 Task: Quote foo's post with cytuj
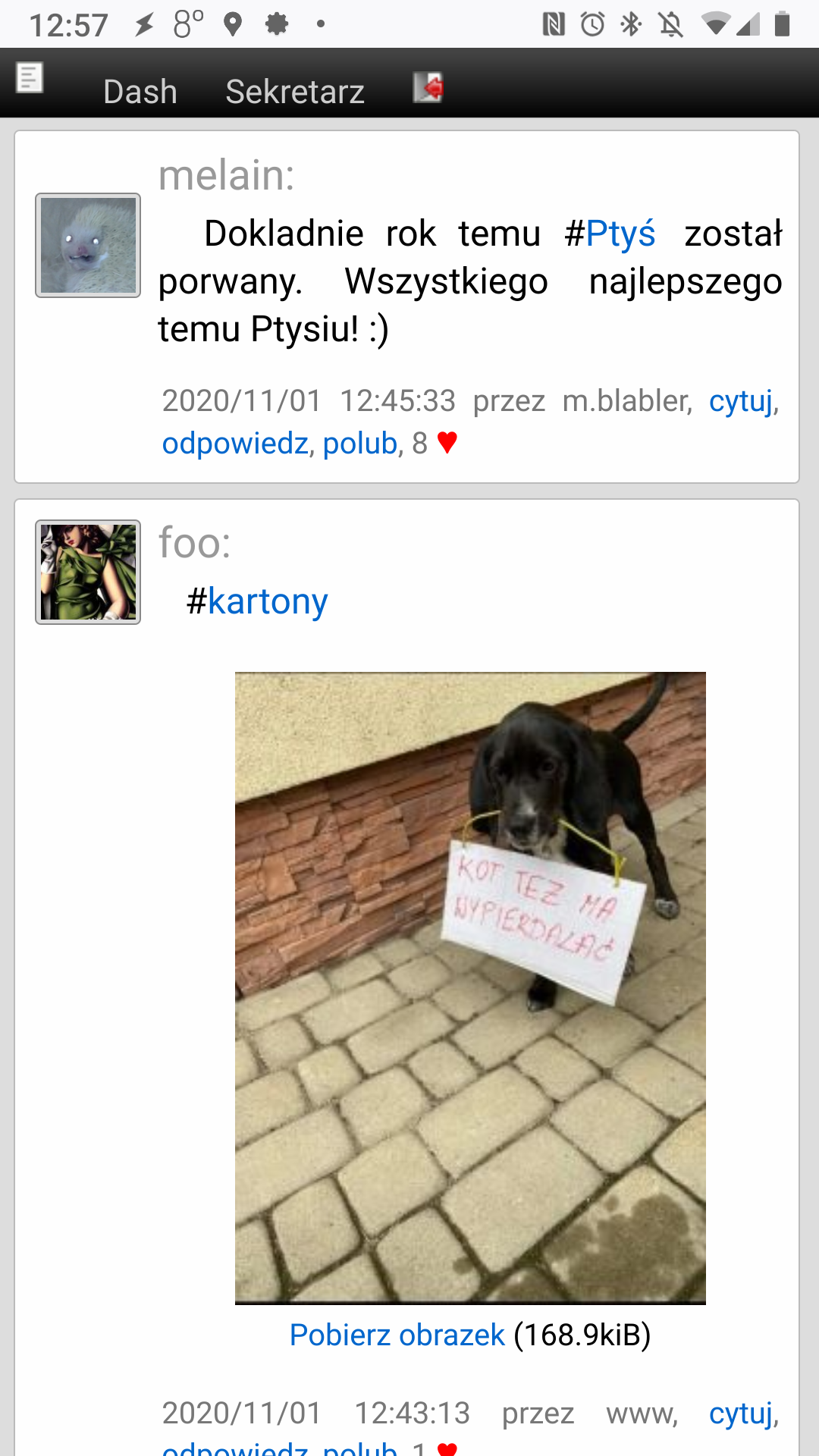741,1413
